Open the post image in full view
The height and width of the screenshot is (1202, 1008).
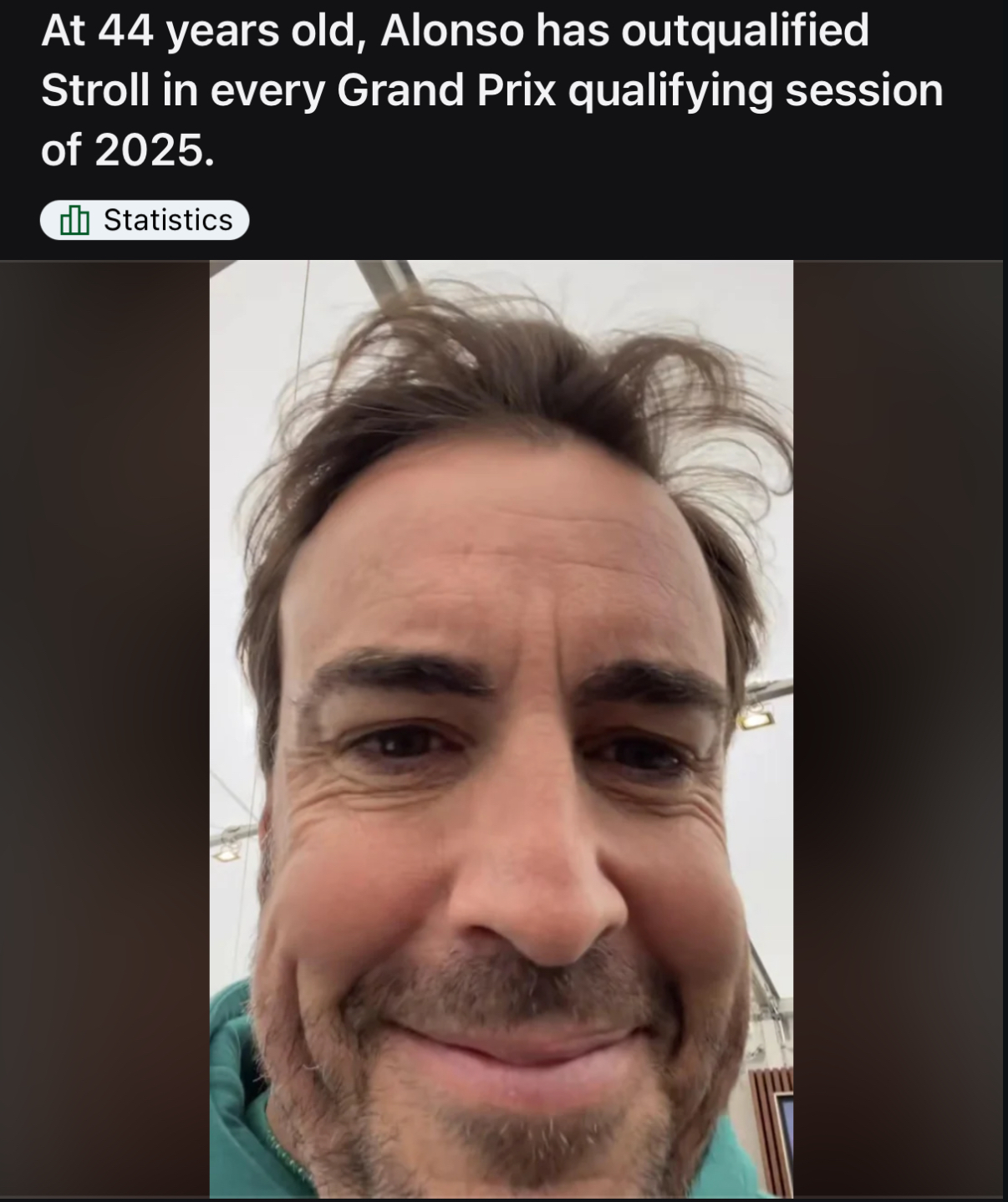click(501, 727)
